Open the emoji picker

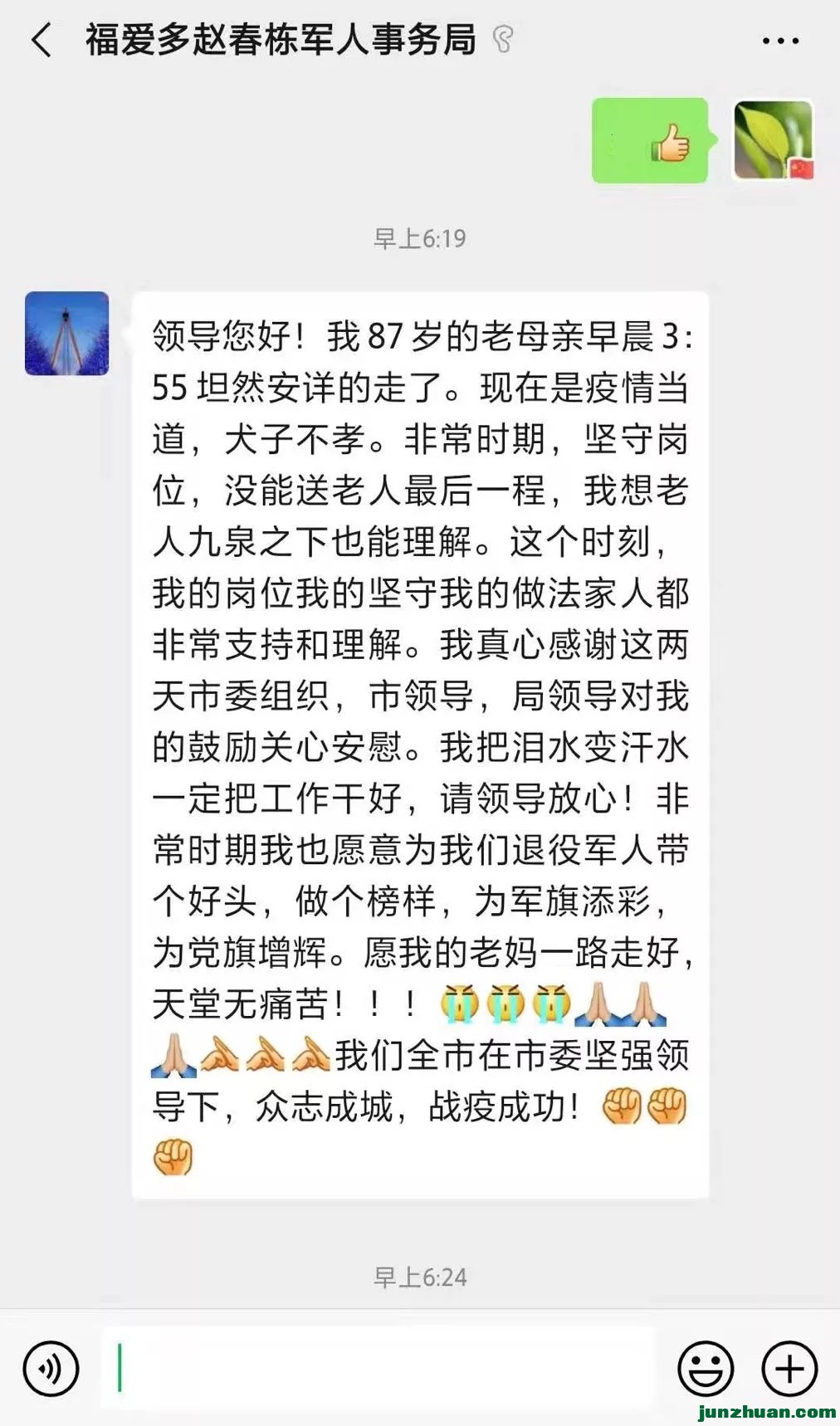706,1369
